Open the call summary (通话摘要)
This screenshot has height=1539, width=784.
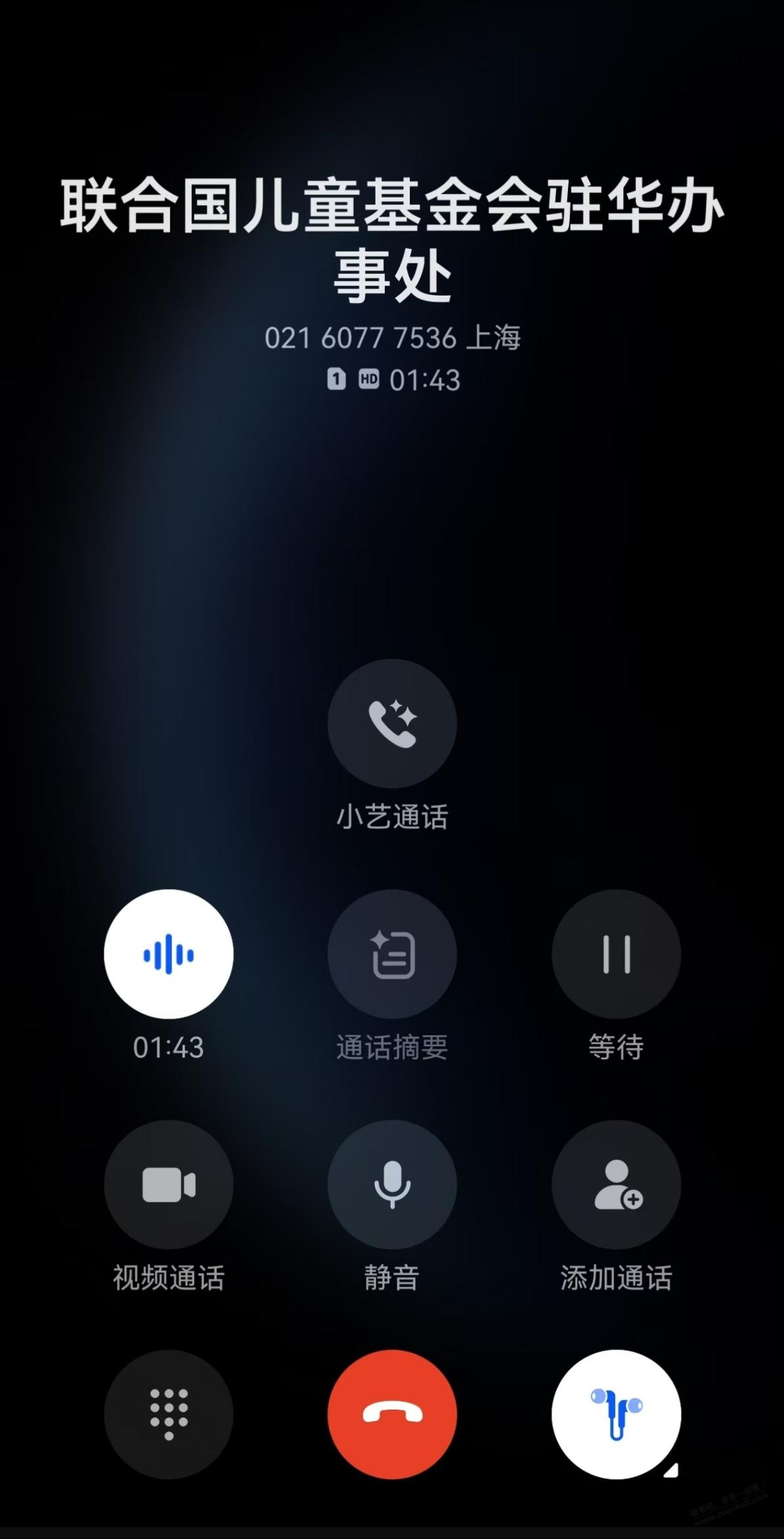click(392, 954)
